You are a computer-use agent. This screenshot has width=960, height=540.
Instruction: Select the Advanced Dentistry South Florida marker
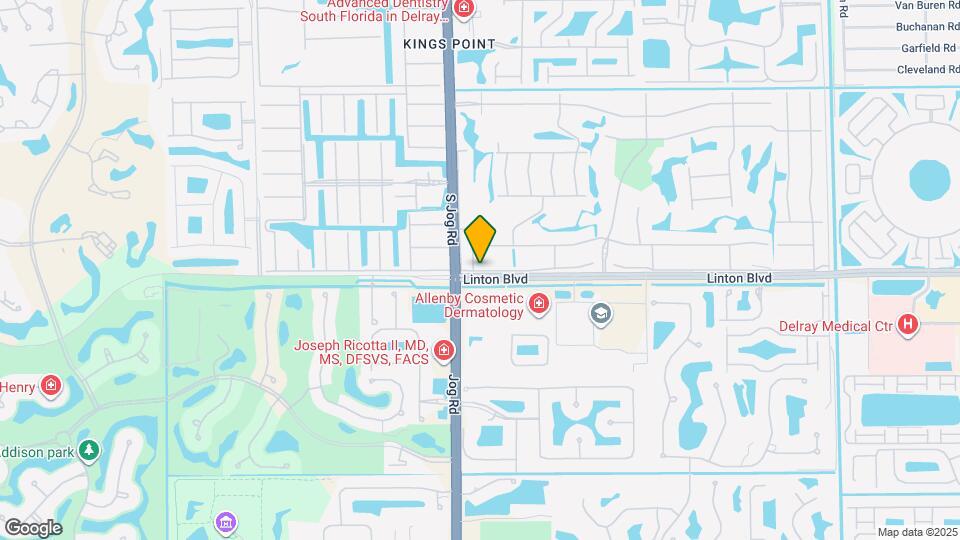coord(464,9)
